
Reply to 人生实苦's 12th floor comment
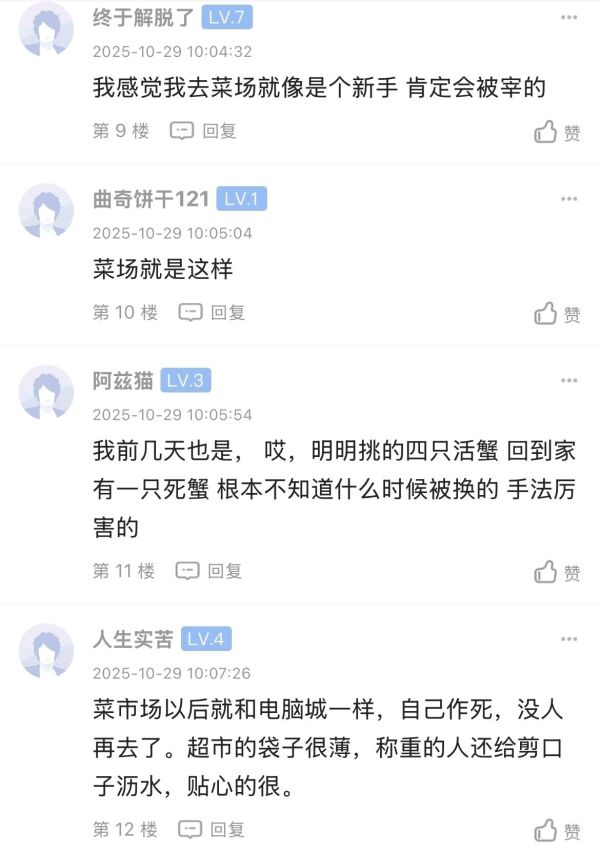(211, 829)
